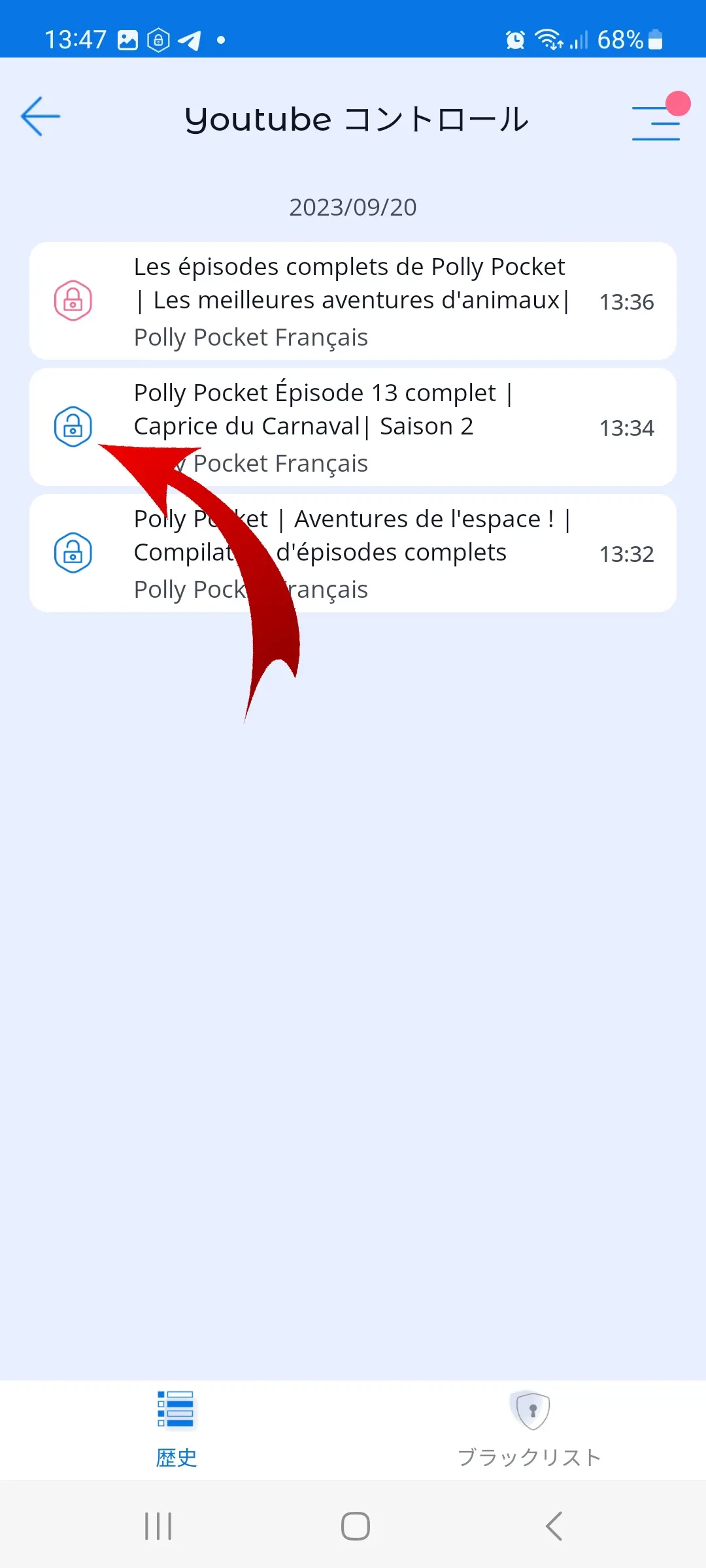Open Polly Pocket Épisode 13 complet entry
This screenshot has height=1568, width=706.
(353, 410)
